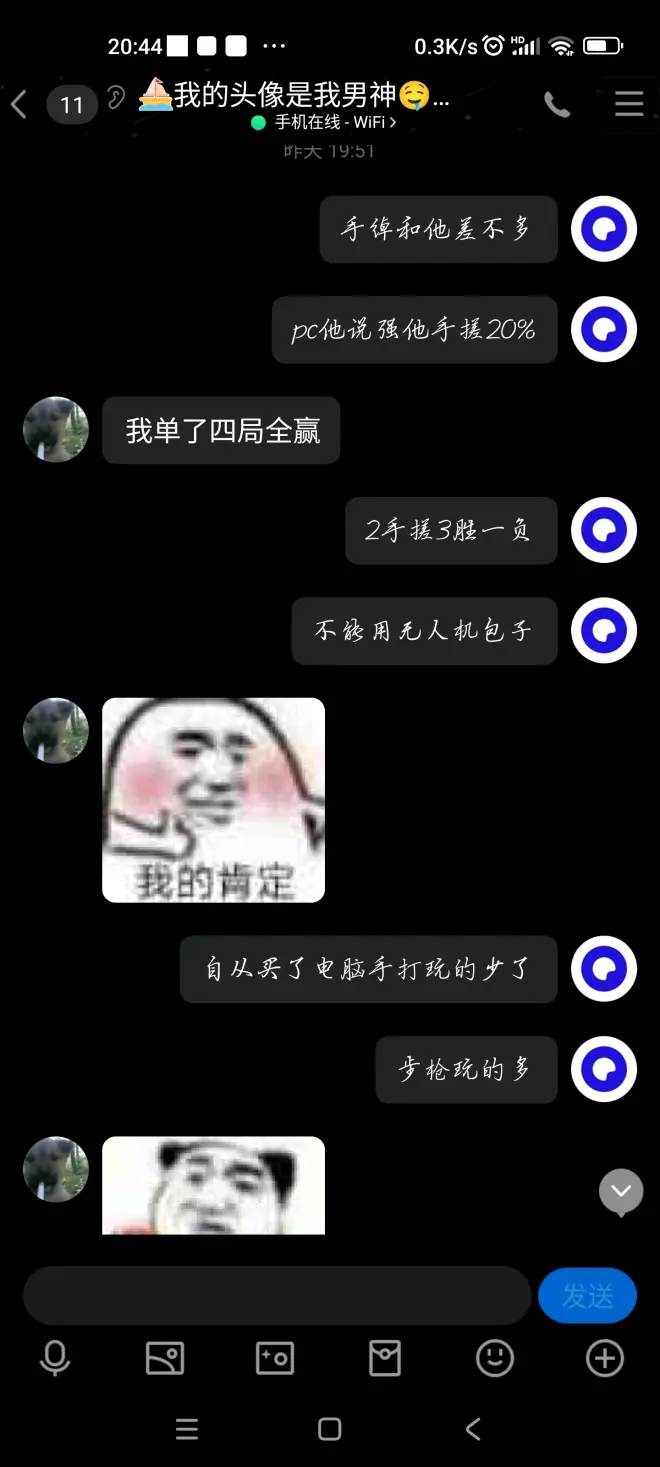View contact avatar beside 我单了四局全赢

56,430
